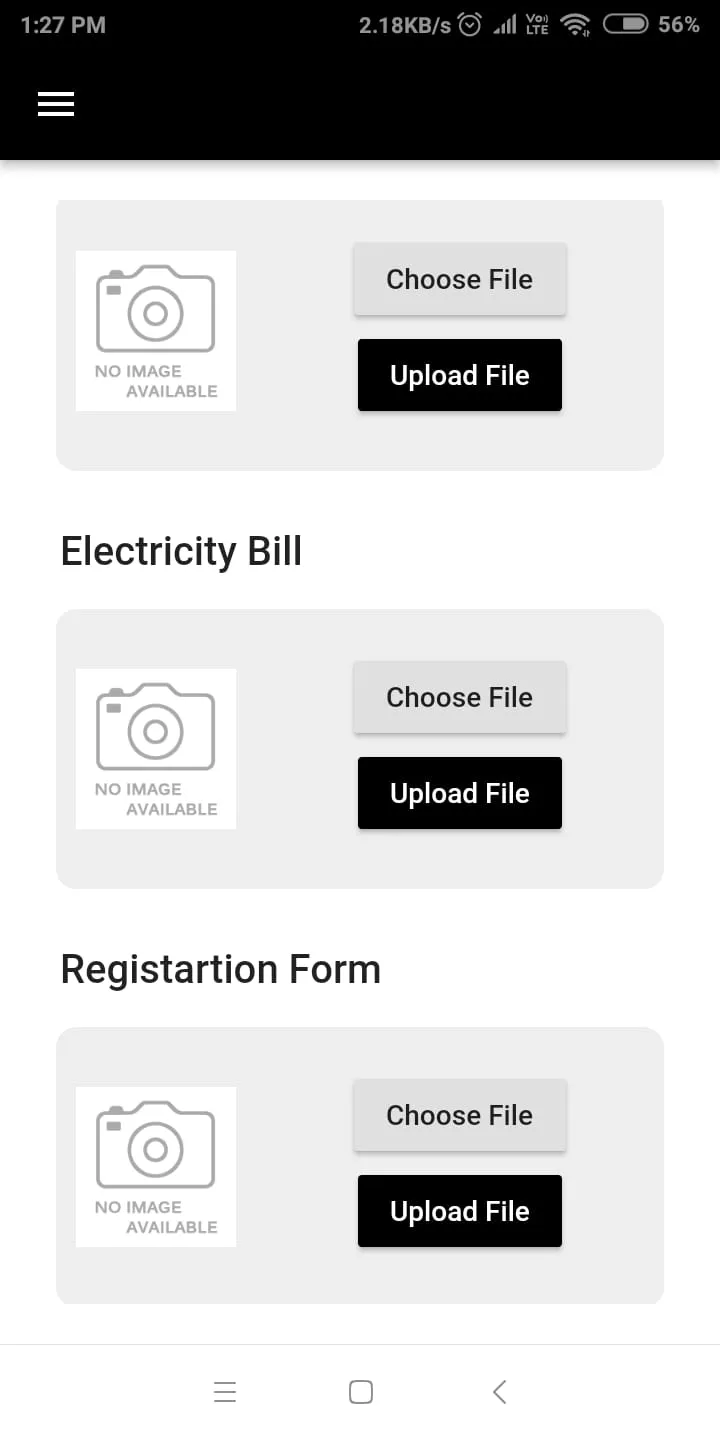Image resolution: width=720 pixels, height=1440 pixels.
Task: Tap the cellular signal strength icon
Action: pyautogui.click(x=505, y=23)
